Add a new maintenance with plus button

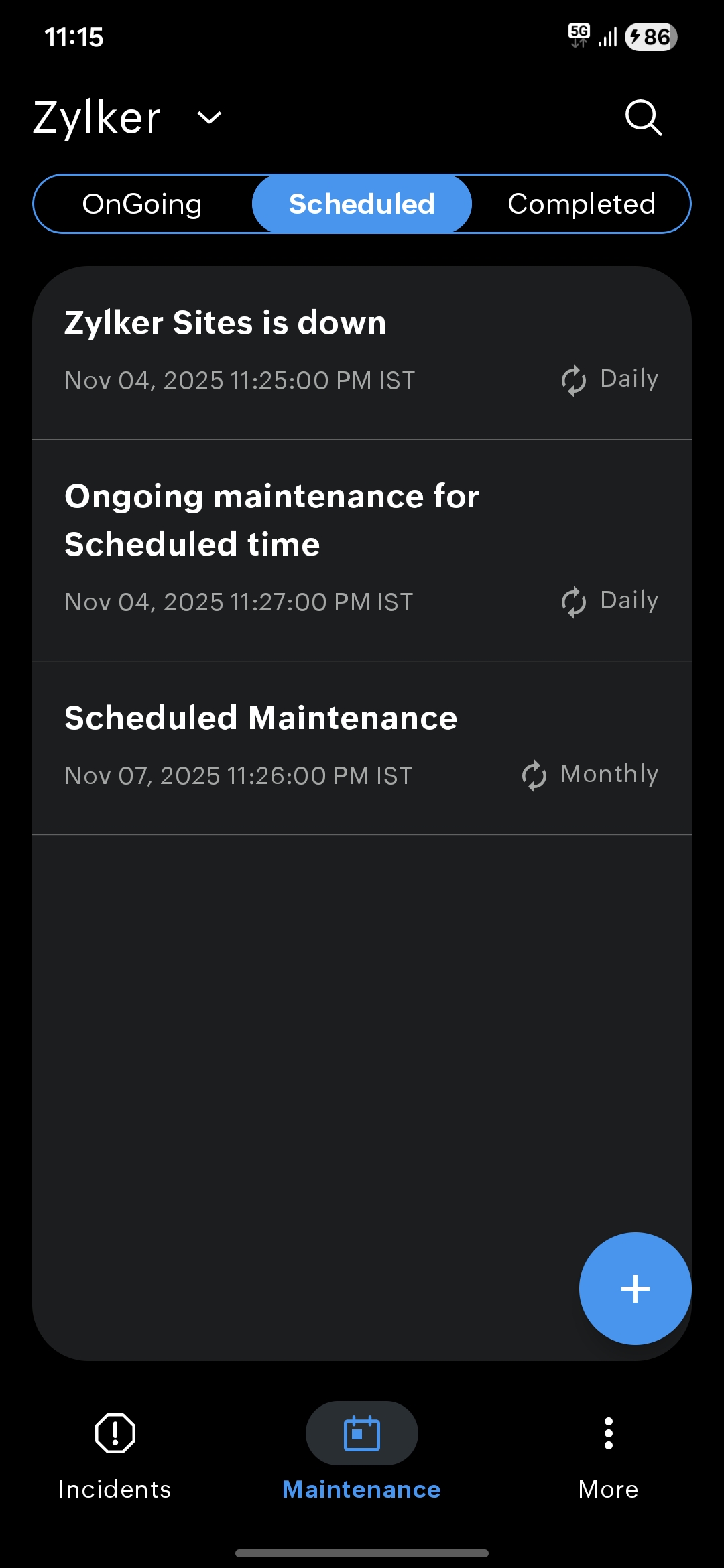point(635,1288)
